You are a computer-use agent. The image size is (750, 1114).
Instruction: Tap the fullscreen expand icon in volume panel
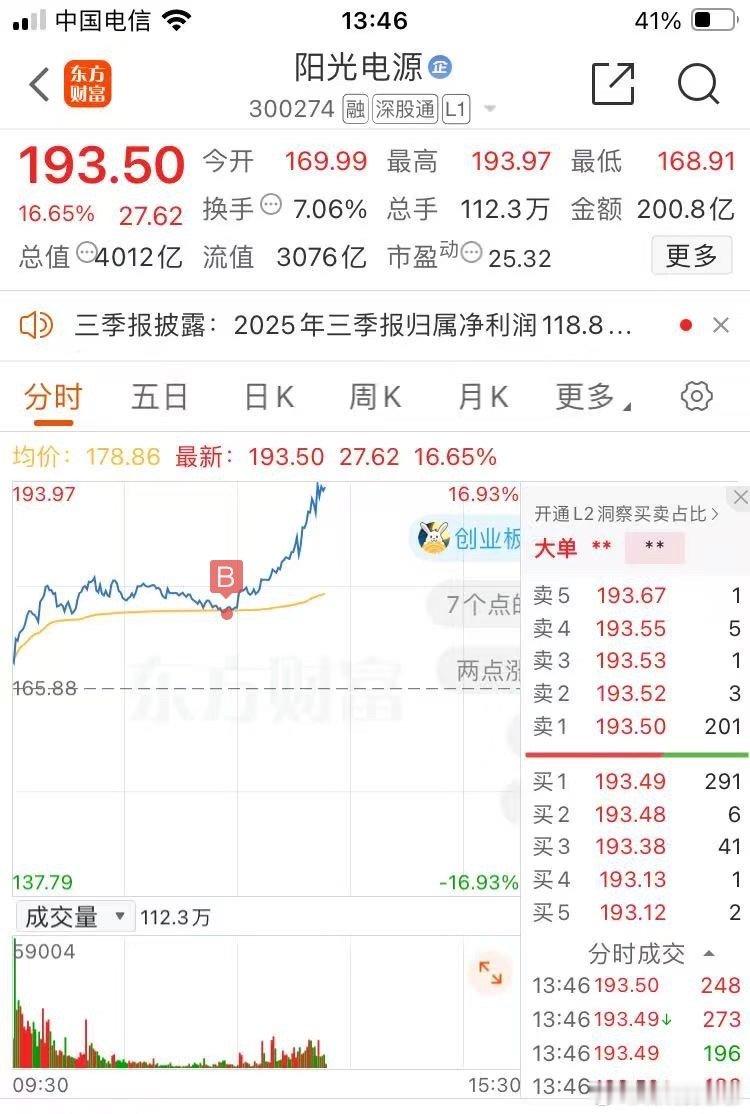(488, 972)
